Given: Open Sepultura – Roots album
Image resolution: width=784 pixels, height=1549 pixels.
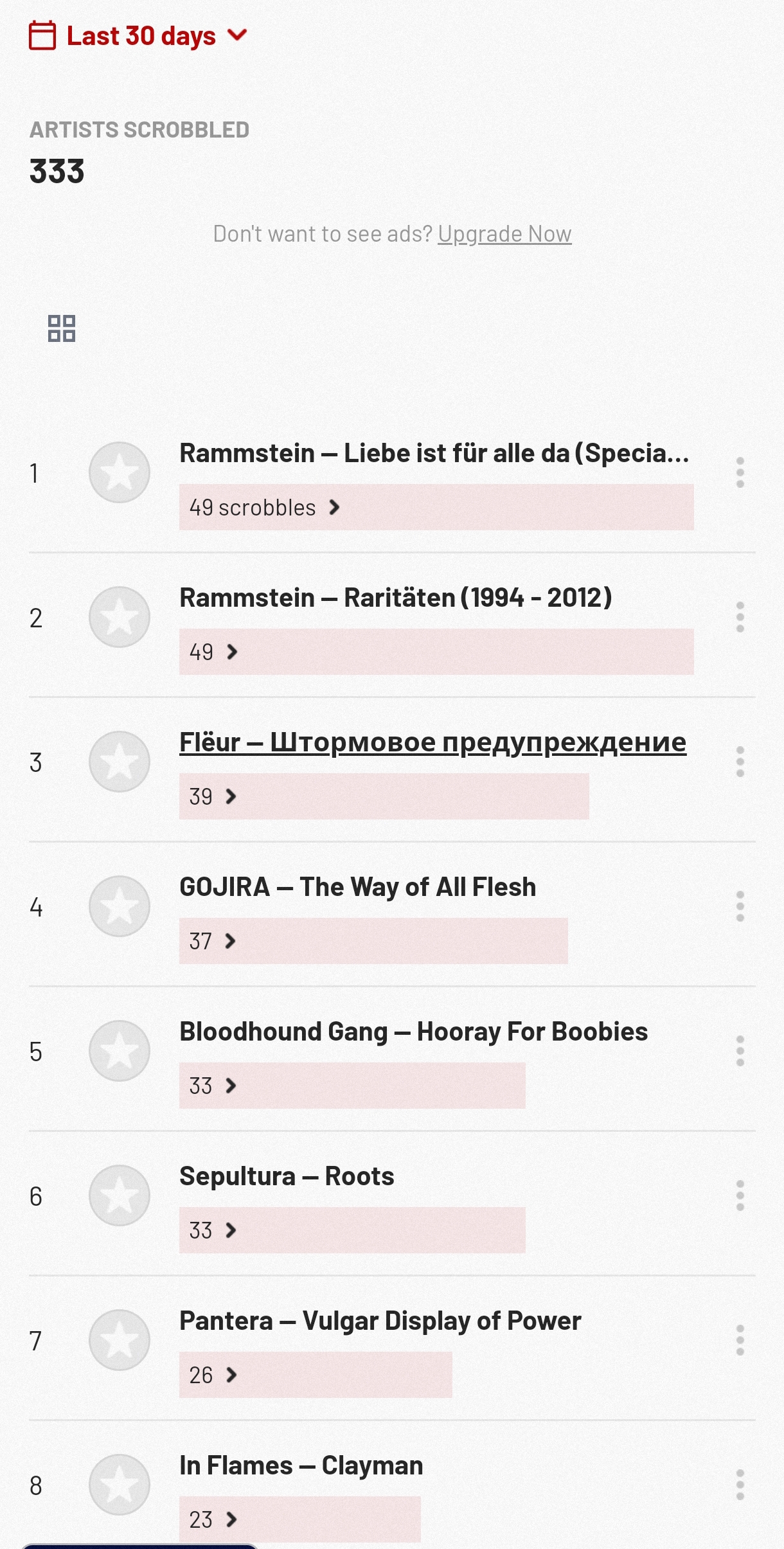Looking at the screenshot, I should coord(287,1176).
